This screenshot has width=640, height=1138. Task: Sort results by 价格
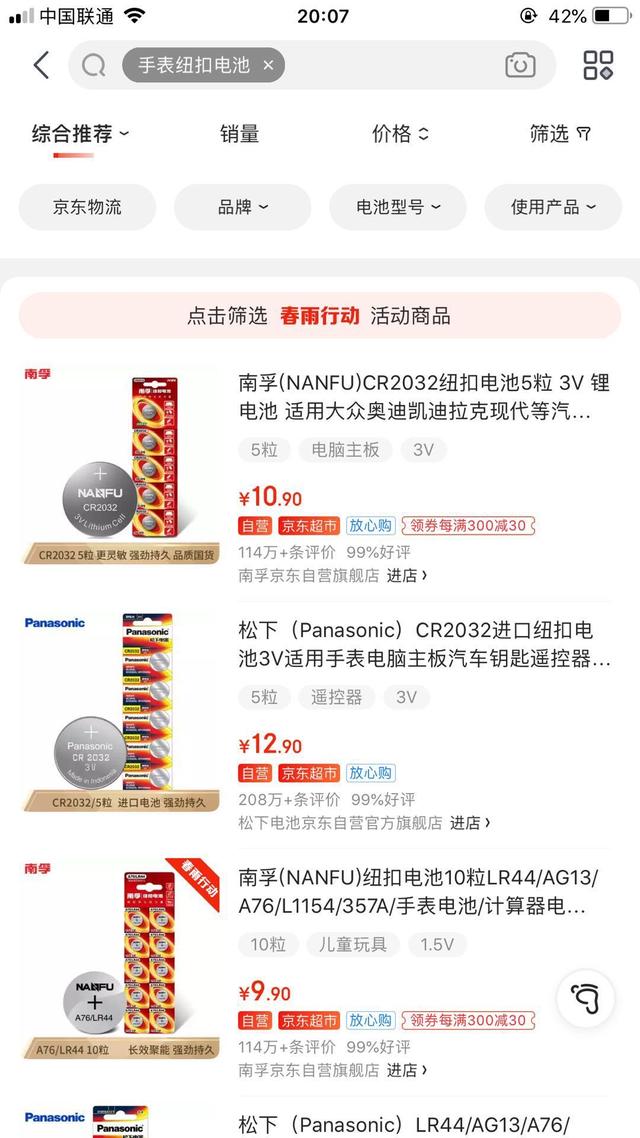[x=399, y=134]
